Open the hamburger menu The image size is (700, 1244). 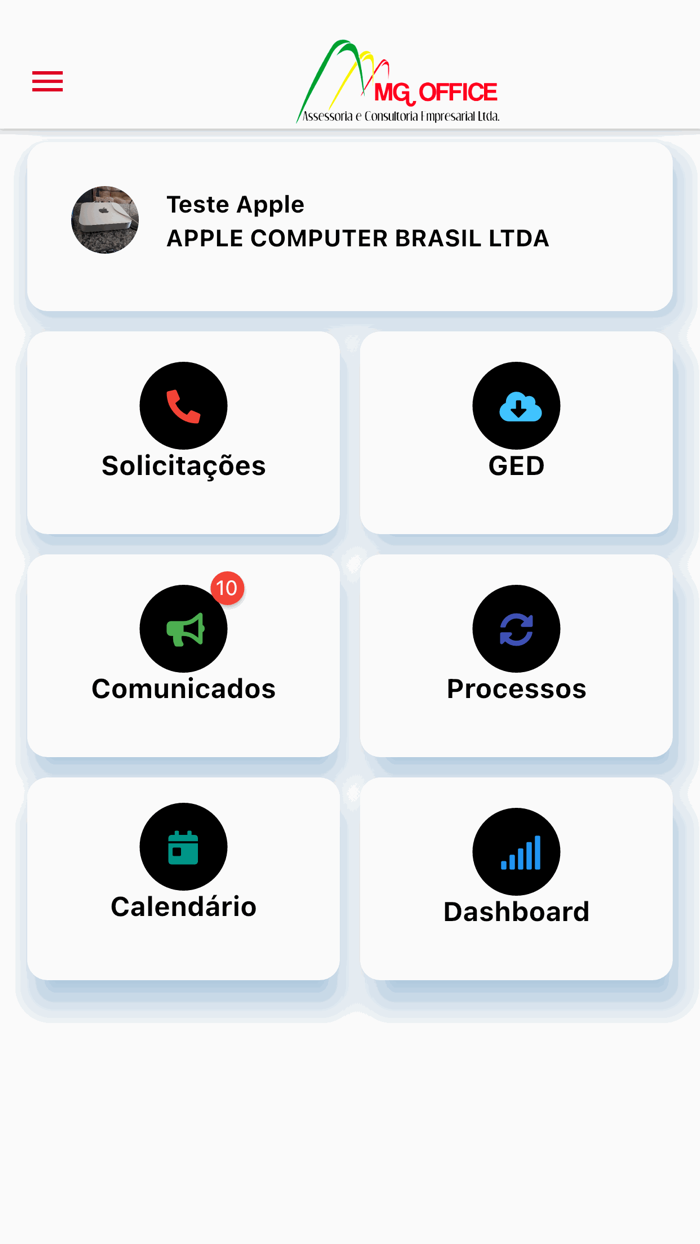(x=47, y=82)
